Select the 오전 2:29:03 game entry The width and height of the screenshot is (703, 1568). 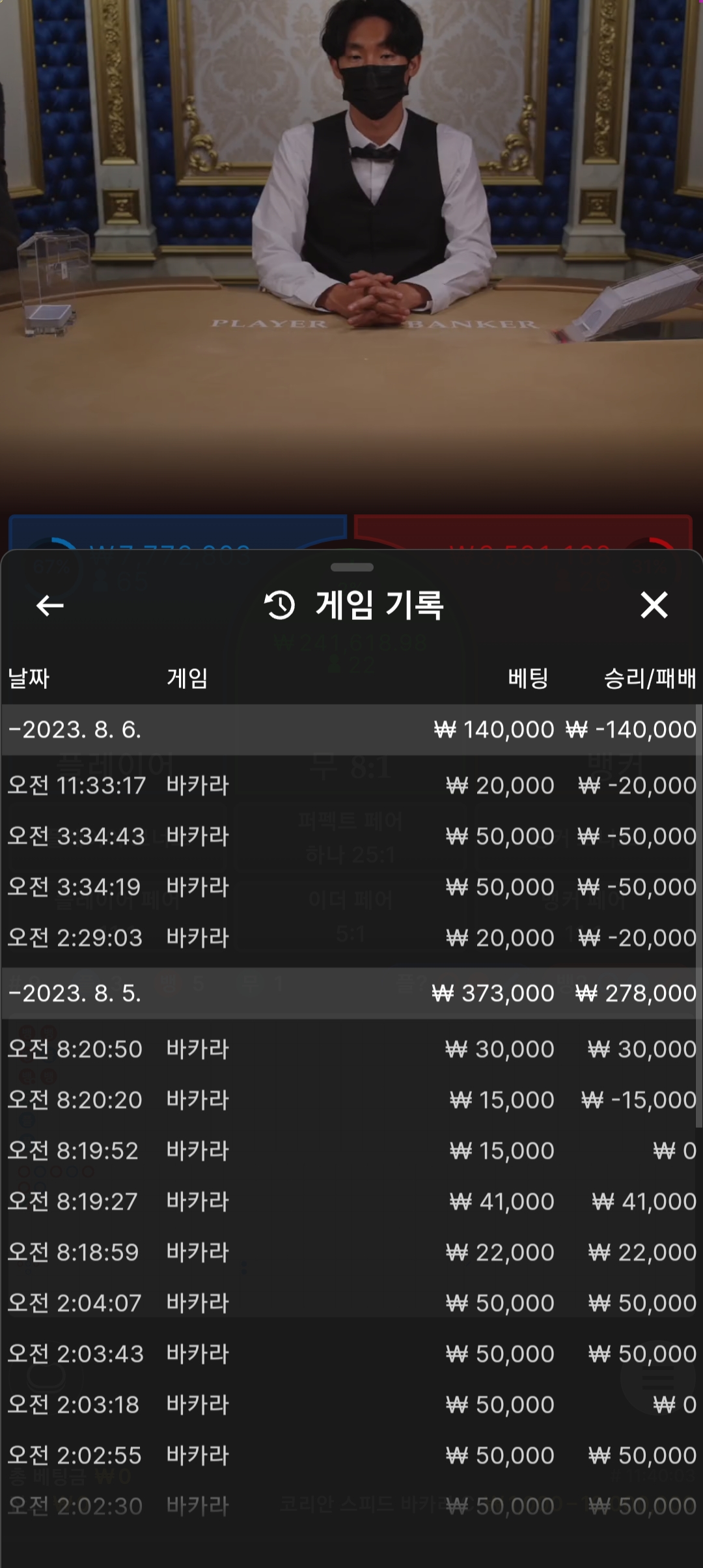click(x=350, y=938)
